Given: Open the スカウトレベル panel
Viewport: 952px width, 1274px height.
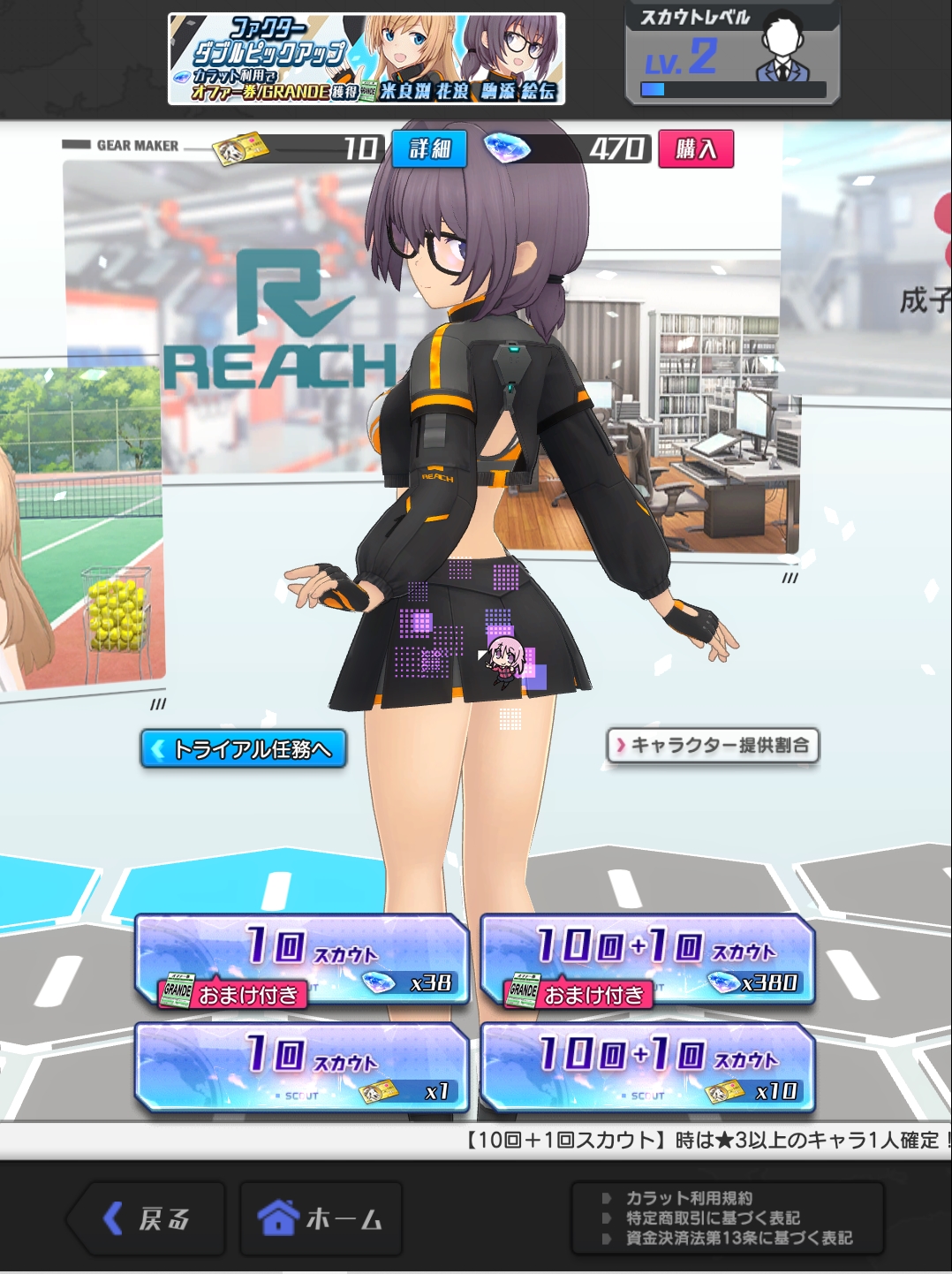Looking at the screenshot, I should point(732,55).
